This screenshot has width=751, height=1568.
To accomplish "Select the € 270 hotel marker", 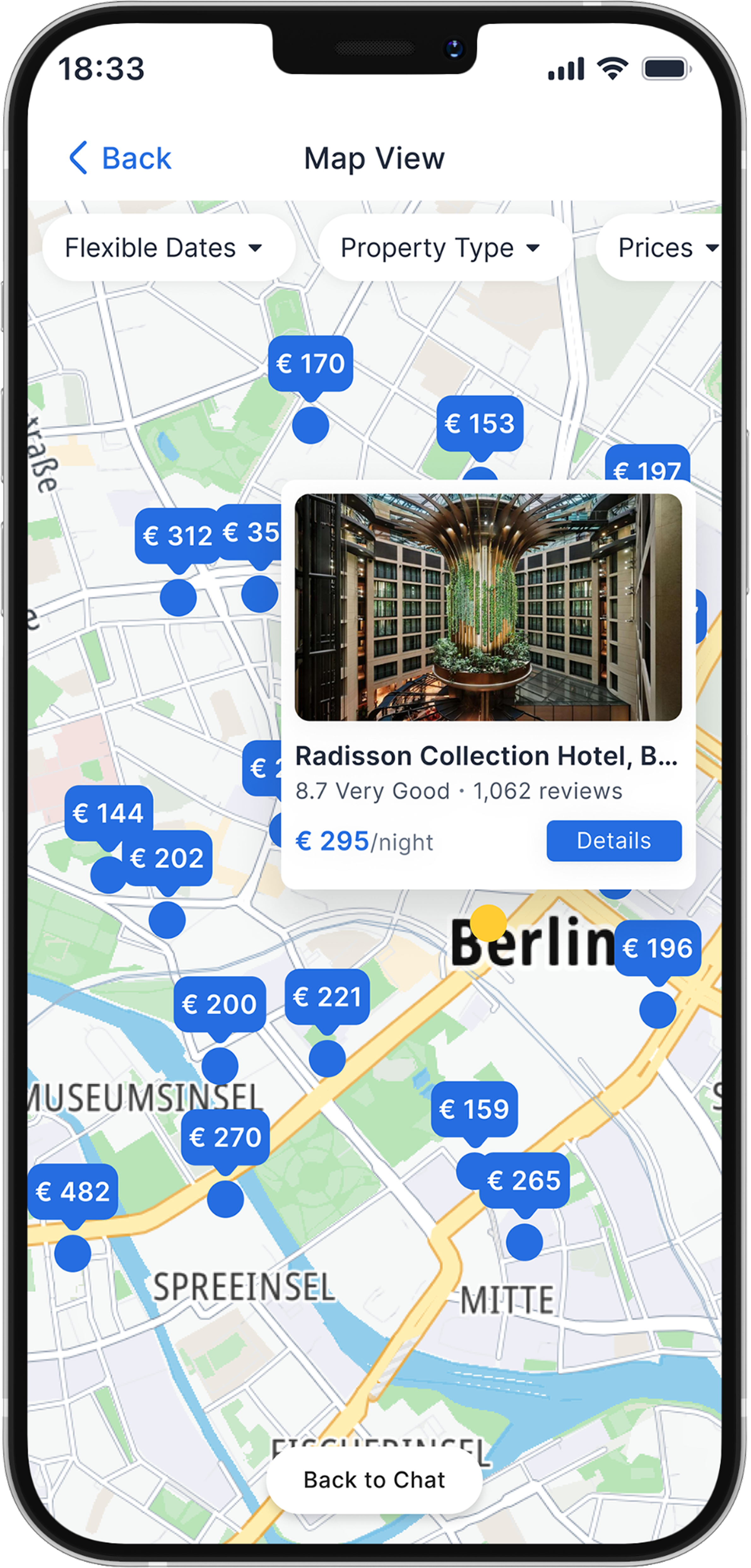I will [x=225, y=1137].
